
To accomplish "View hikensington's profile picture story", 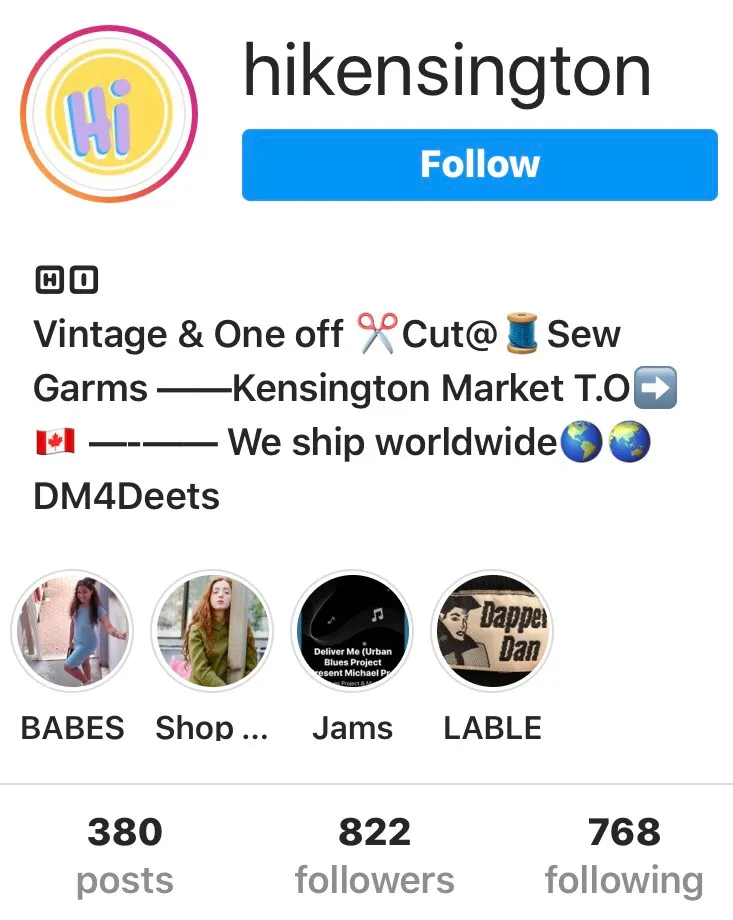I will pyautogui.click(x=109, y=115).
